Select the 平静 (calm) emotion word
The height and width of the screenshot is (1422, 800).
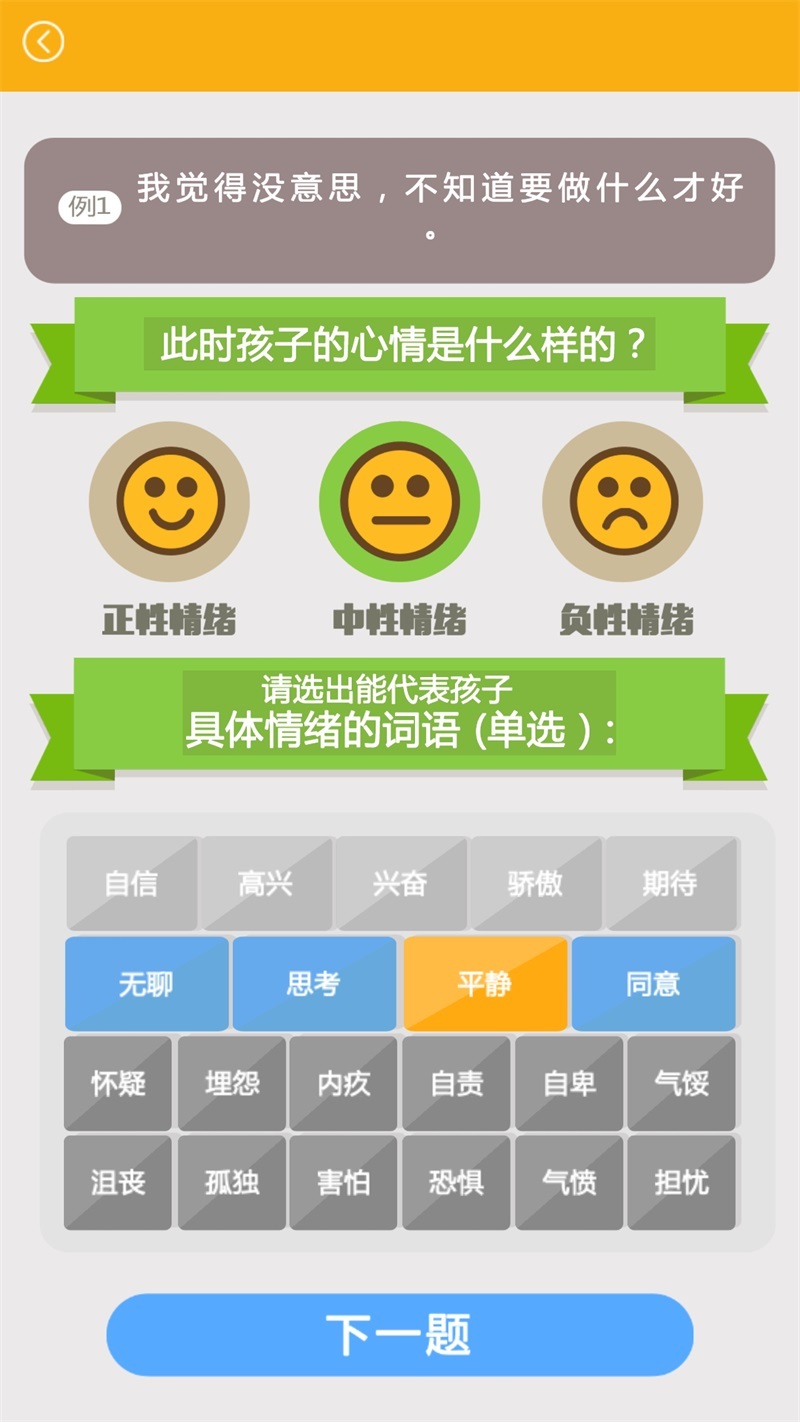click(485, 984)
